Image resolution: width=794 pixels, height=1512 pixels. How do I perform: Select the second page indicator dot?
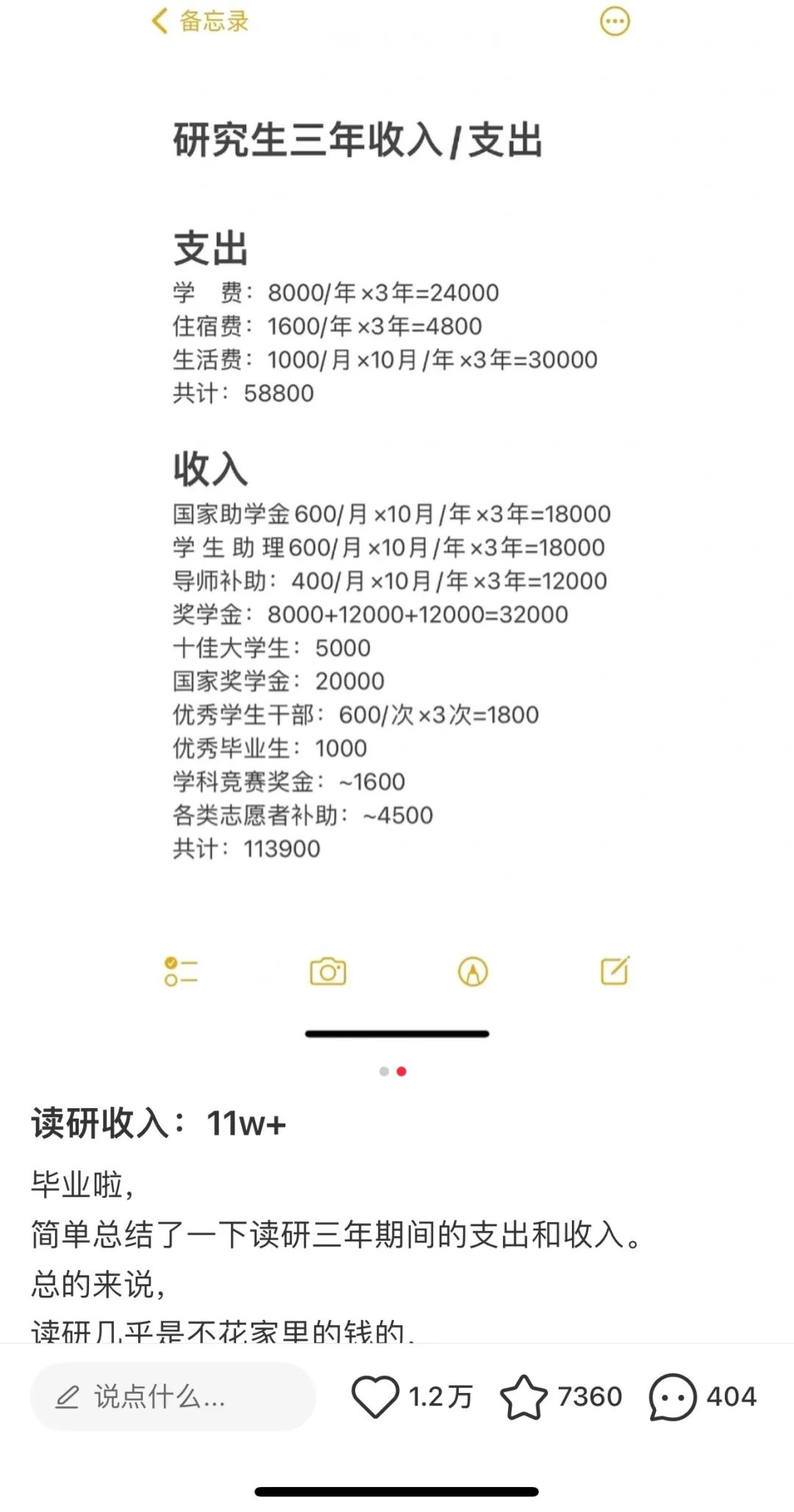click(x=401, y=1071)
